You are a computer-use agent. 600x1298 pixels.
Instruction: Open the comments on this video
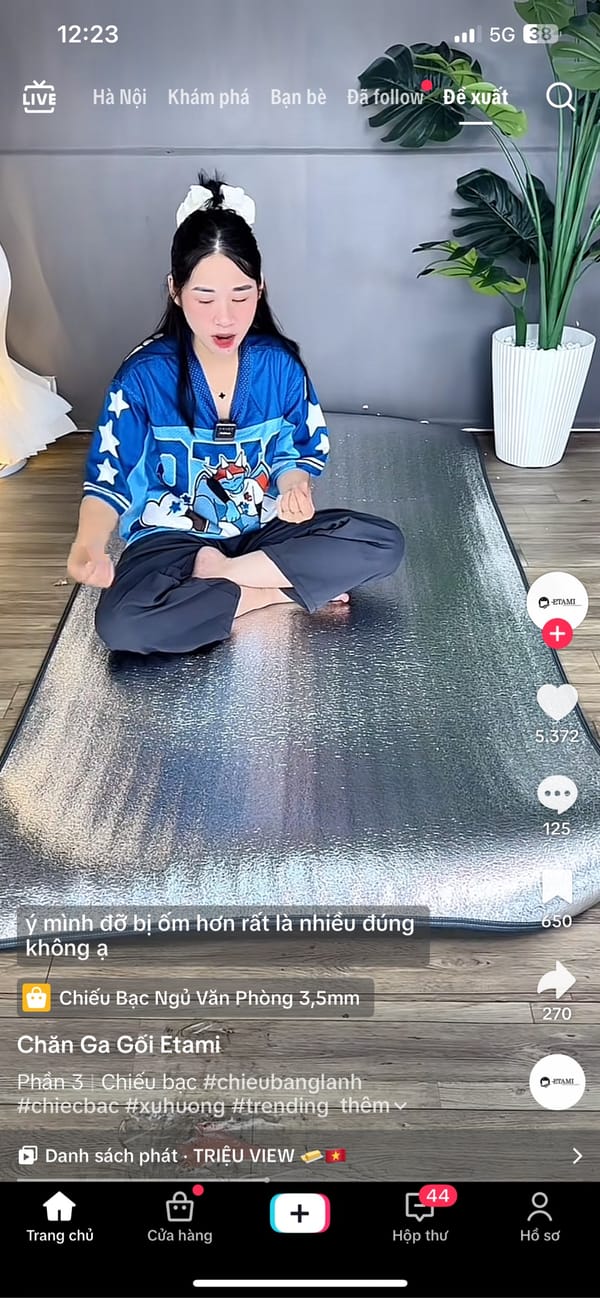[x=557, y=794]
